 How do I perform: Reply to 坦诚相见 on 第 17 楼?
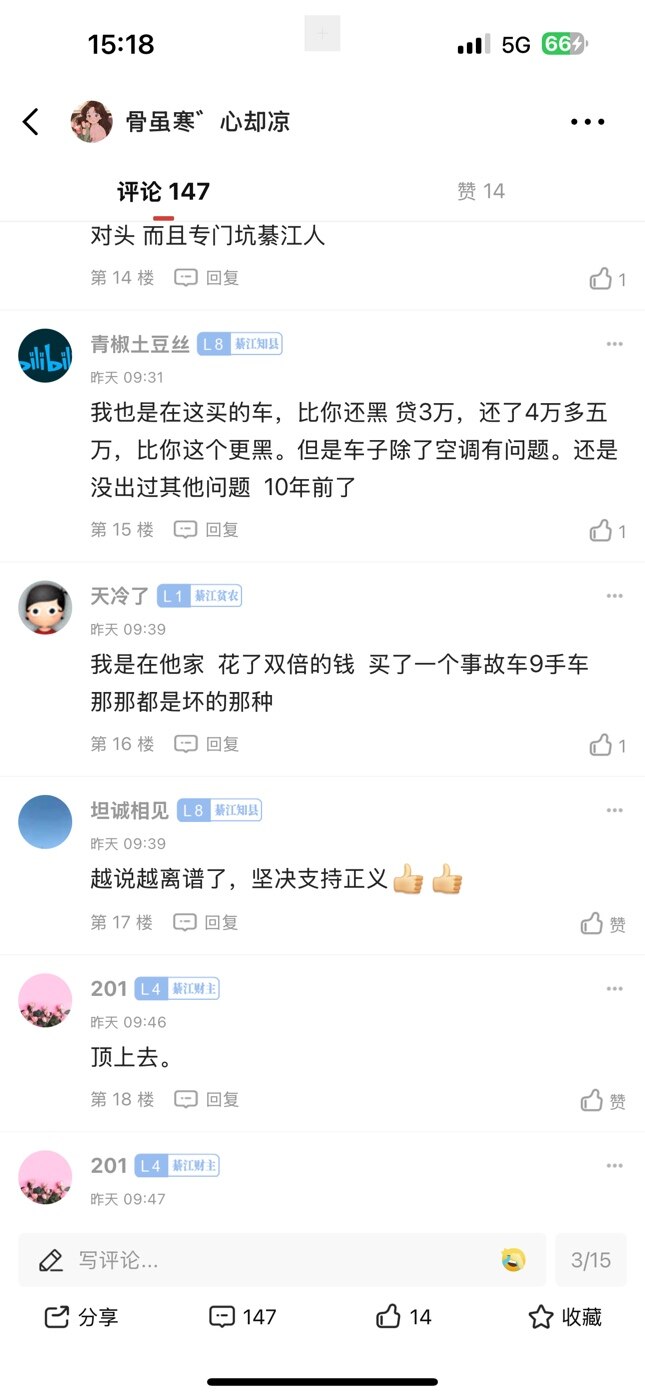[x=207, y=922]
